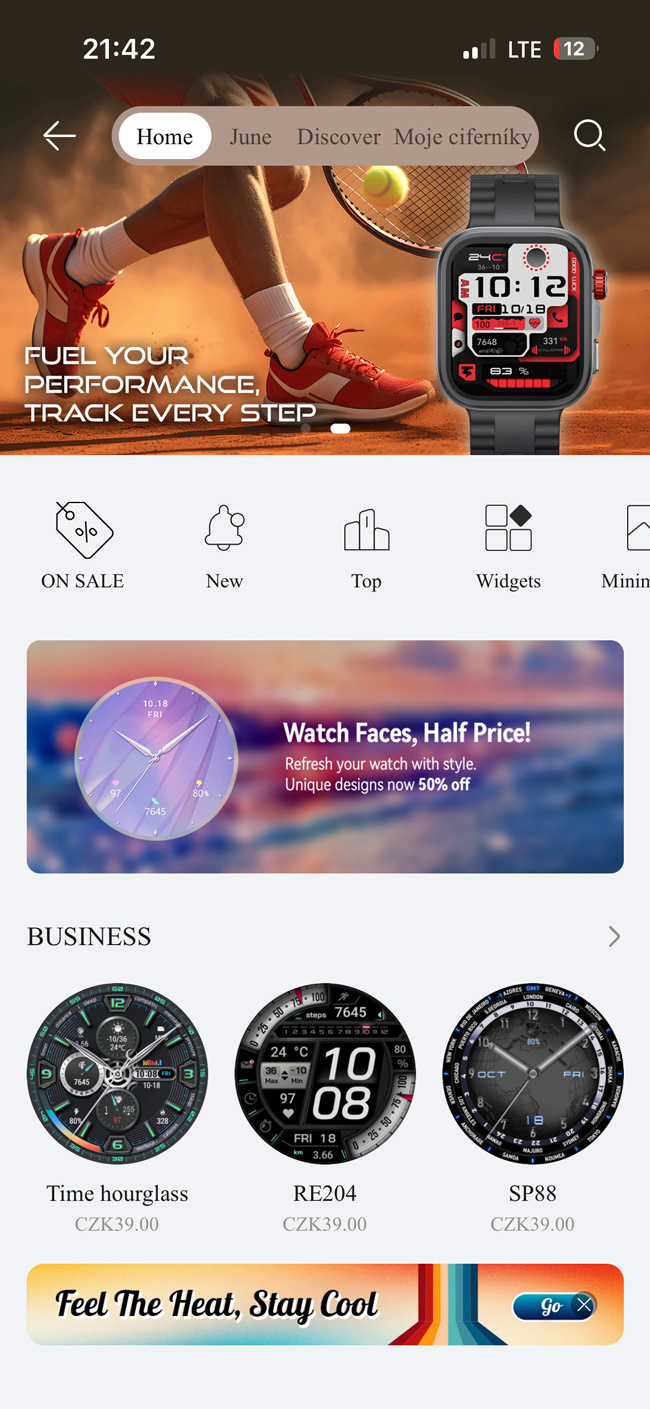Browse the New watch faces category
The height and width of the screenshot is (1409, 650).
[225, 545]
